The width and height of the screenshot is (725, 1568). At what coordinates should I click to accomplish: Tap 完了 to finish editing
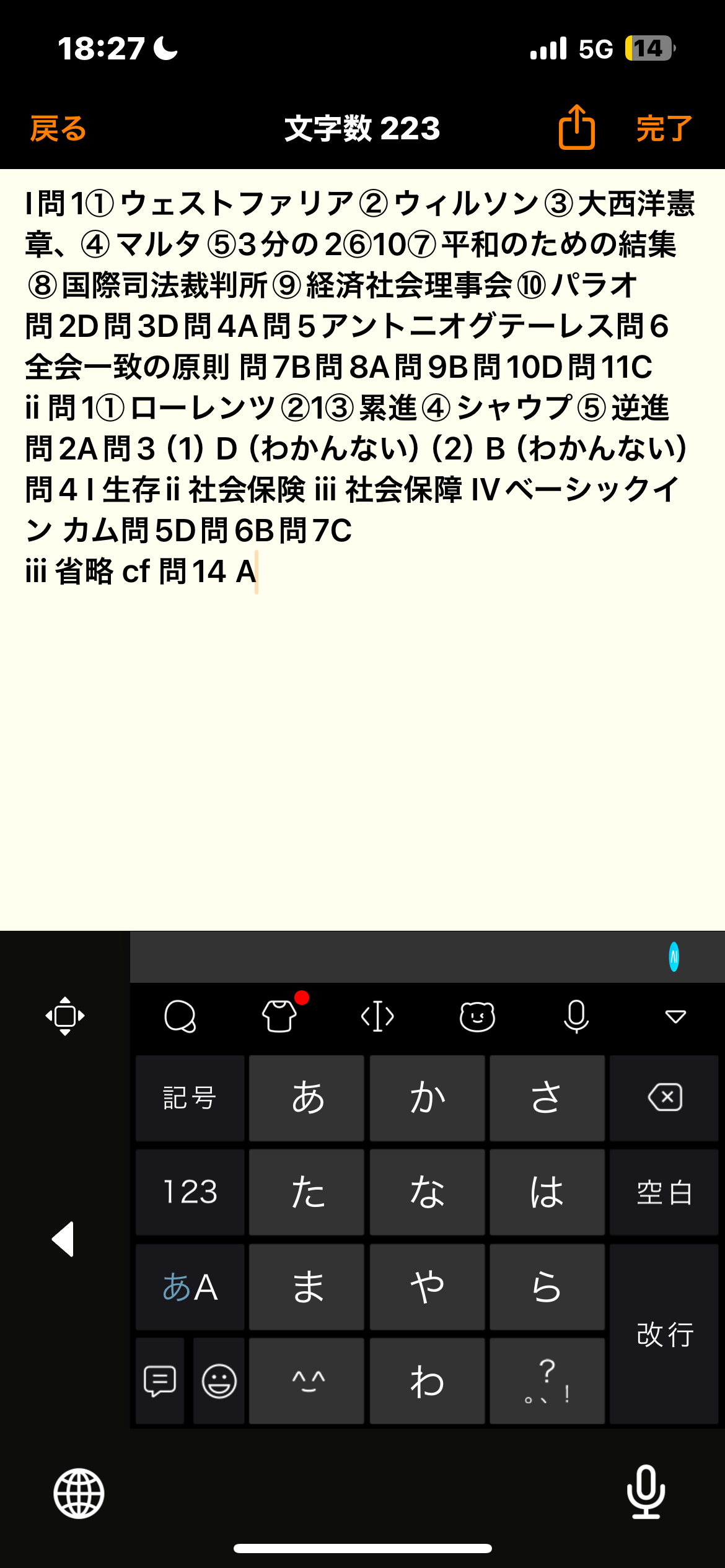point(664,129)
